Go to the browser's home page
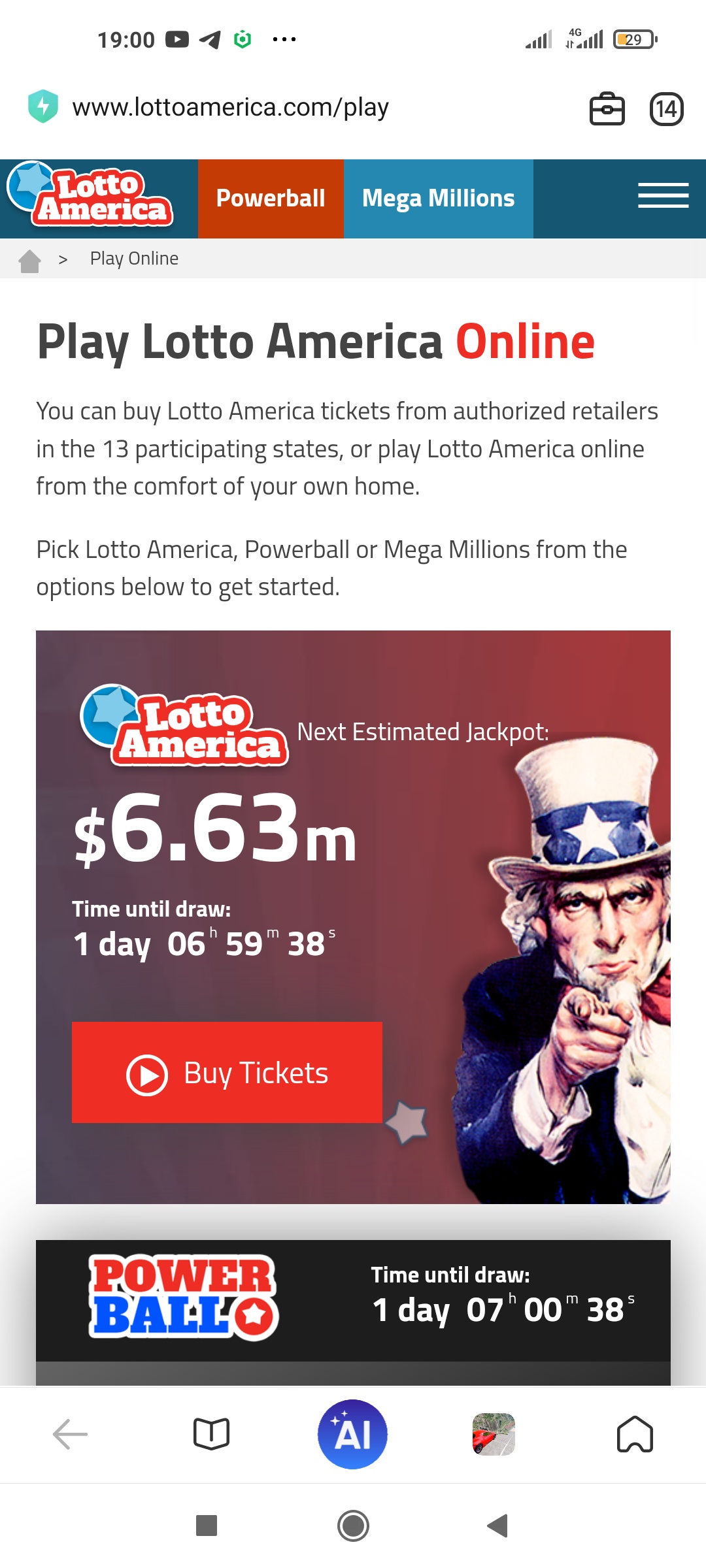Image resolution: width=706 pixels, height=1568 pixels. (x=635, y=1434)
